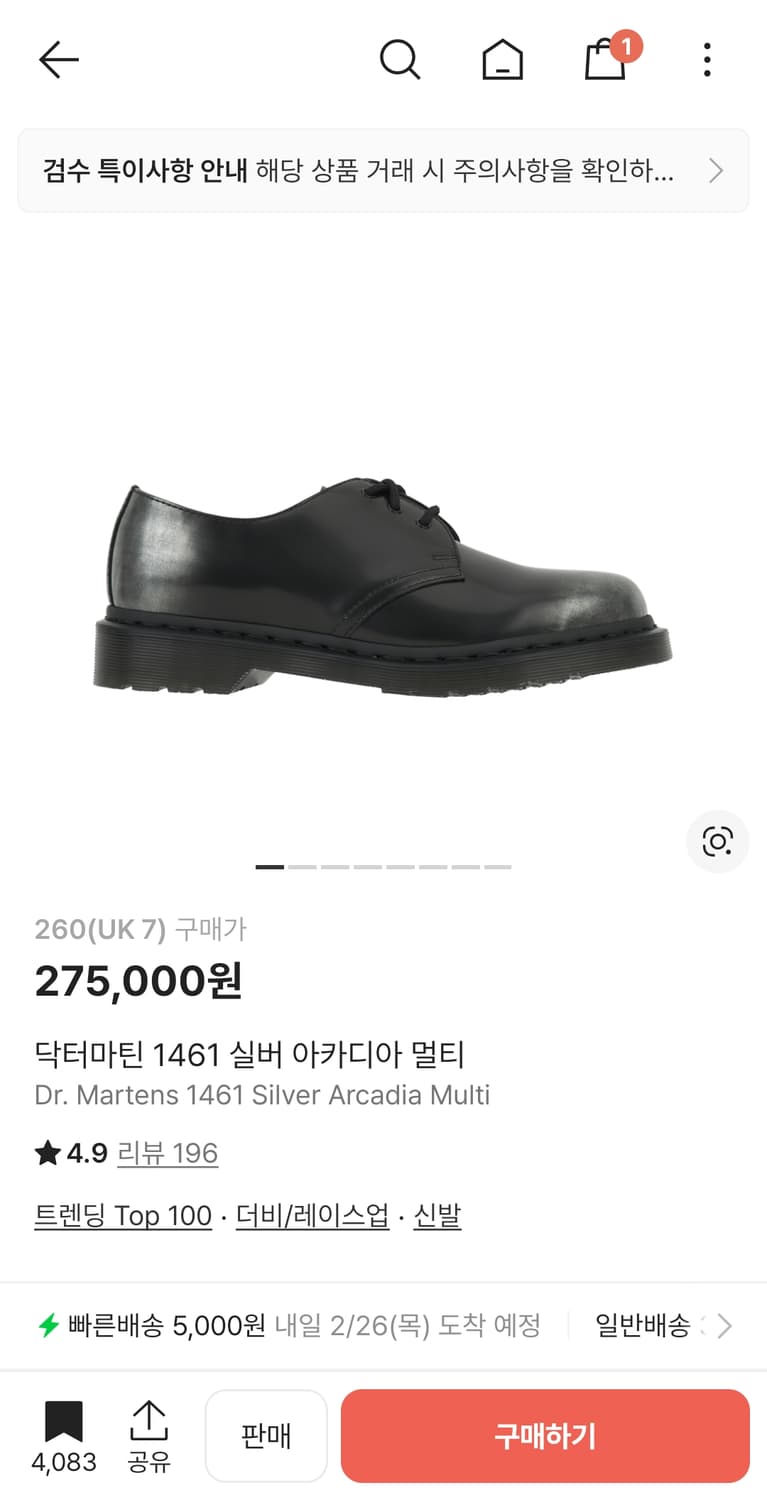
Task: Tap the 판매 sell button
Action: click(x=266, y=1435)
